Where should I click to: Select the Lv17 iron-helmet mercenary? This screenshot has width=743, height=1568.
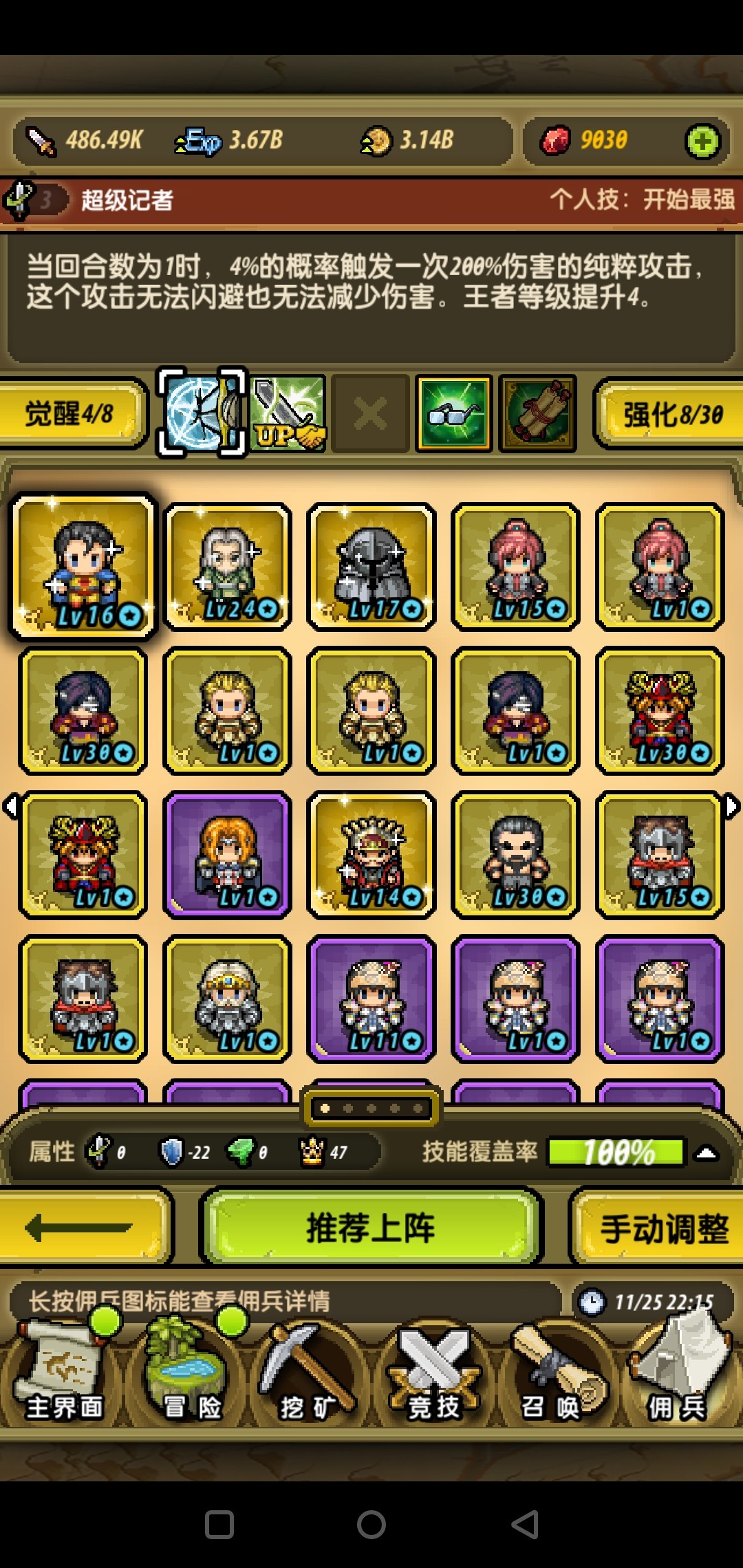point(371,567)
